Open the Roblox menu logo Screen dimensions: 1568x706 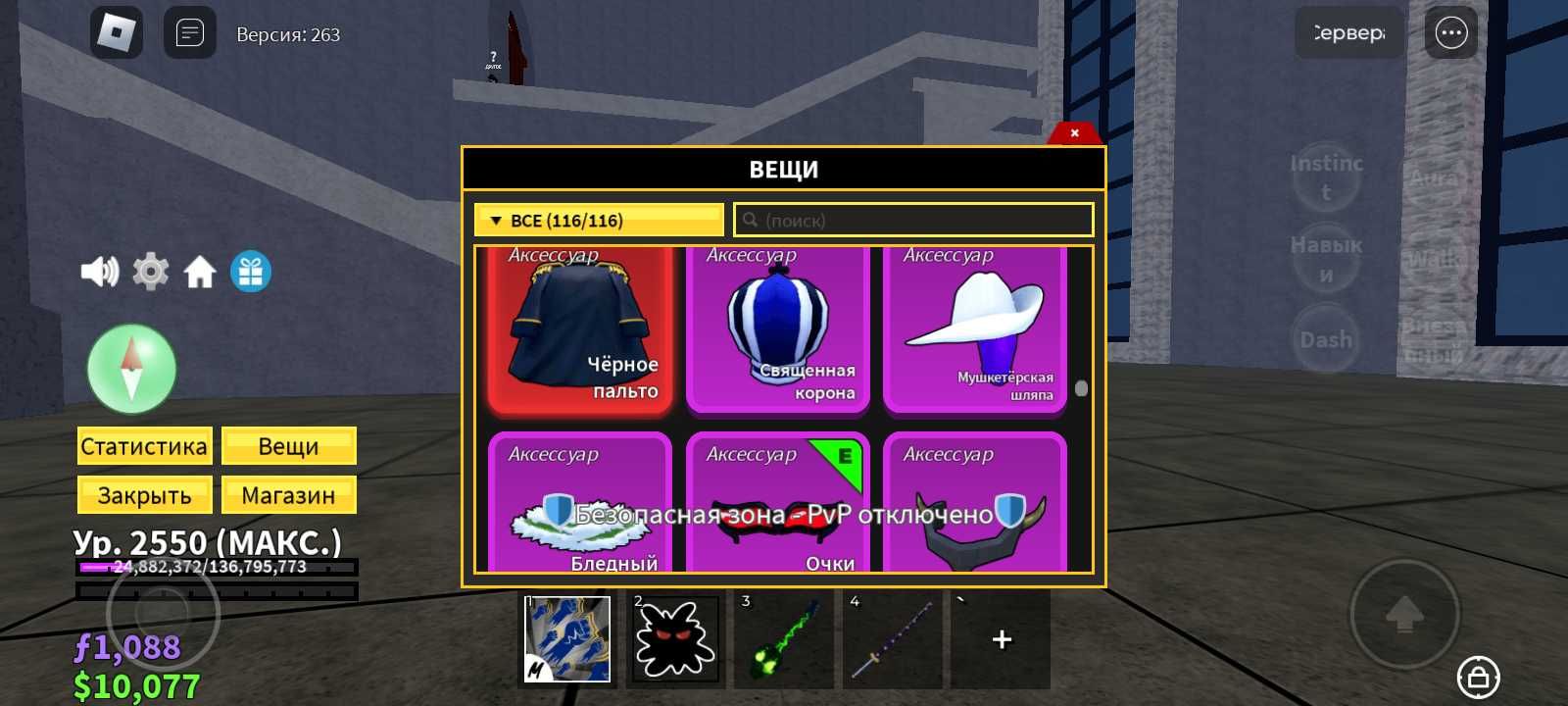coord(117,33)
